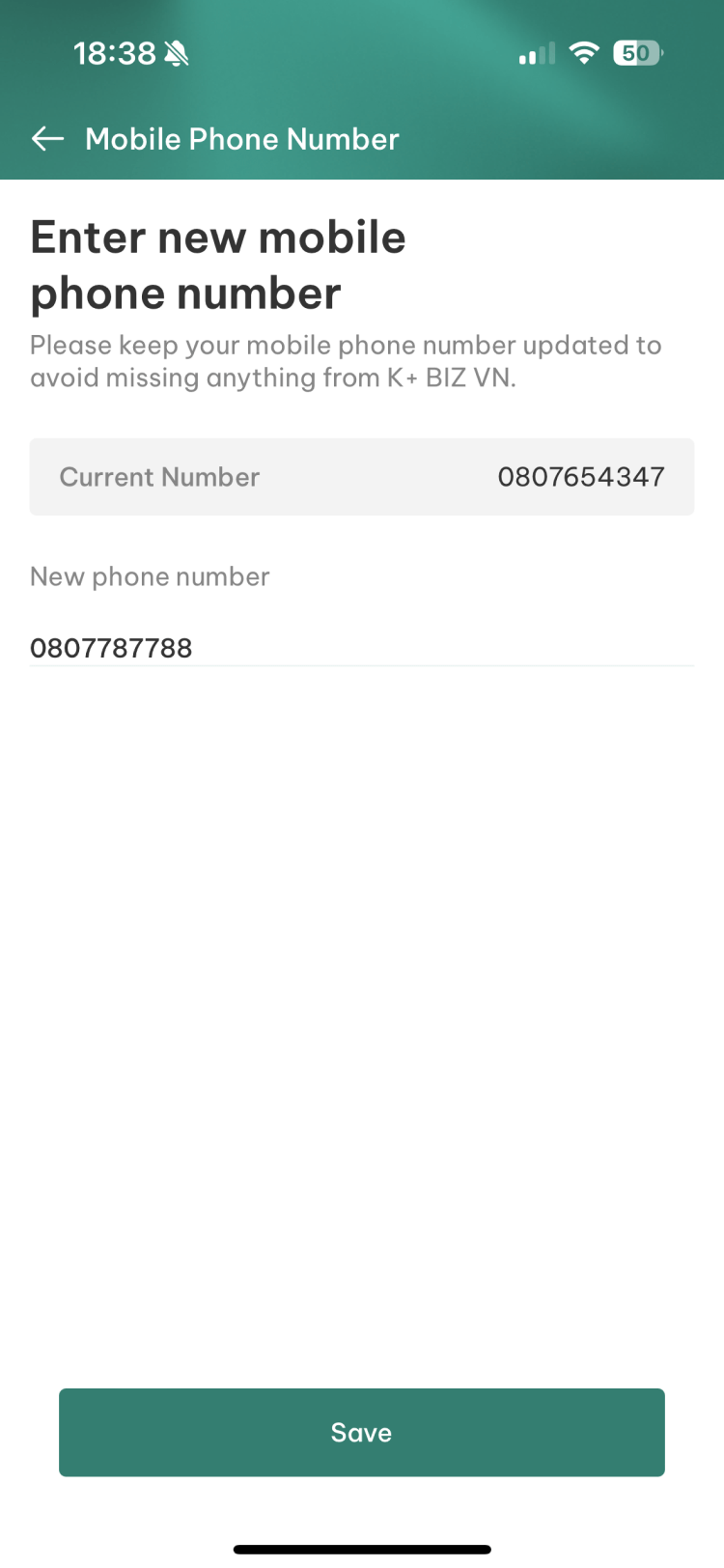Select the New phone number input field
This screenshot has height=1568, width=724.
362,647
